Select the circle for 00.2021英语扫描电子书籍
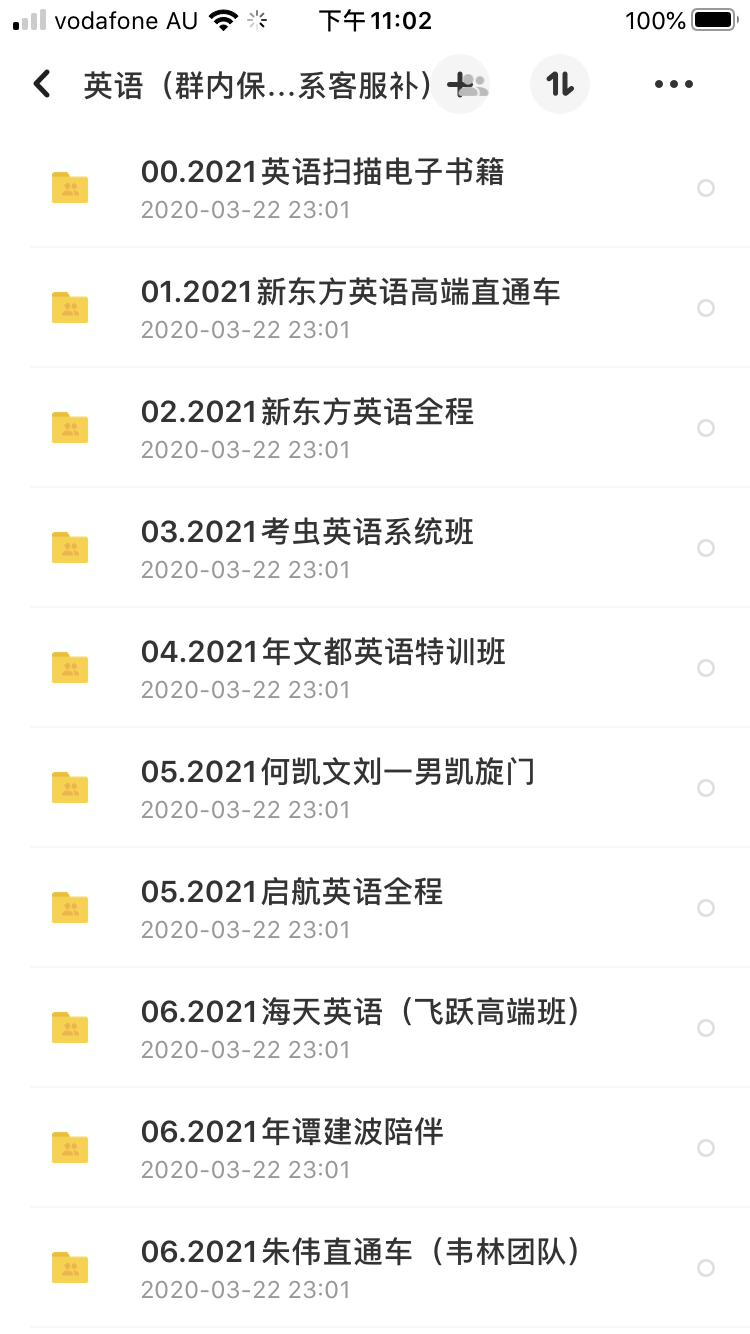Image resolution: width=750 pixels, height=1334 pixels. point(706,188)
